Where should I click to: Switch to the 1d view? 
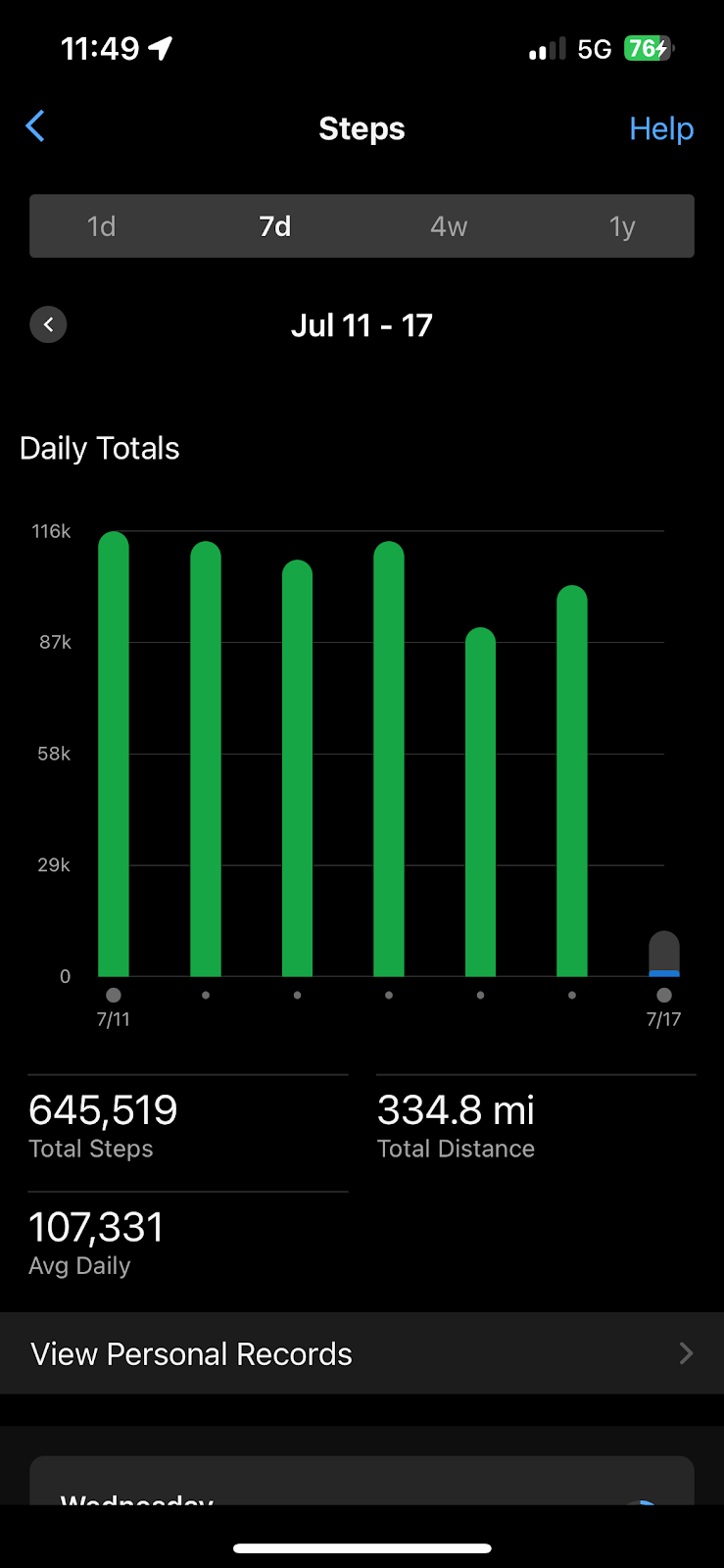coord(102,226)
